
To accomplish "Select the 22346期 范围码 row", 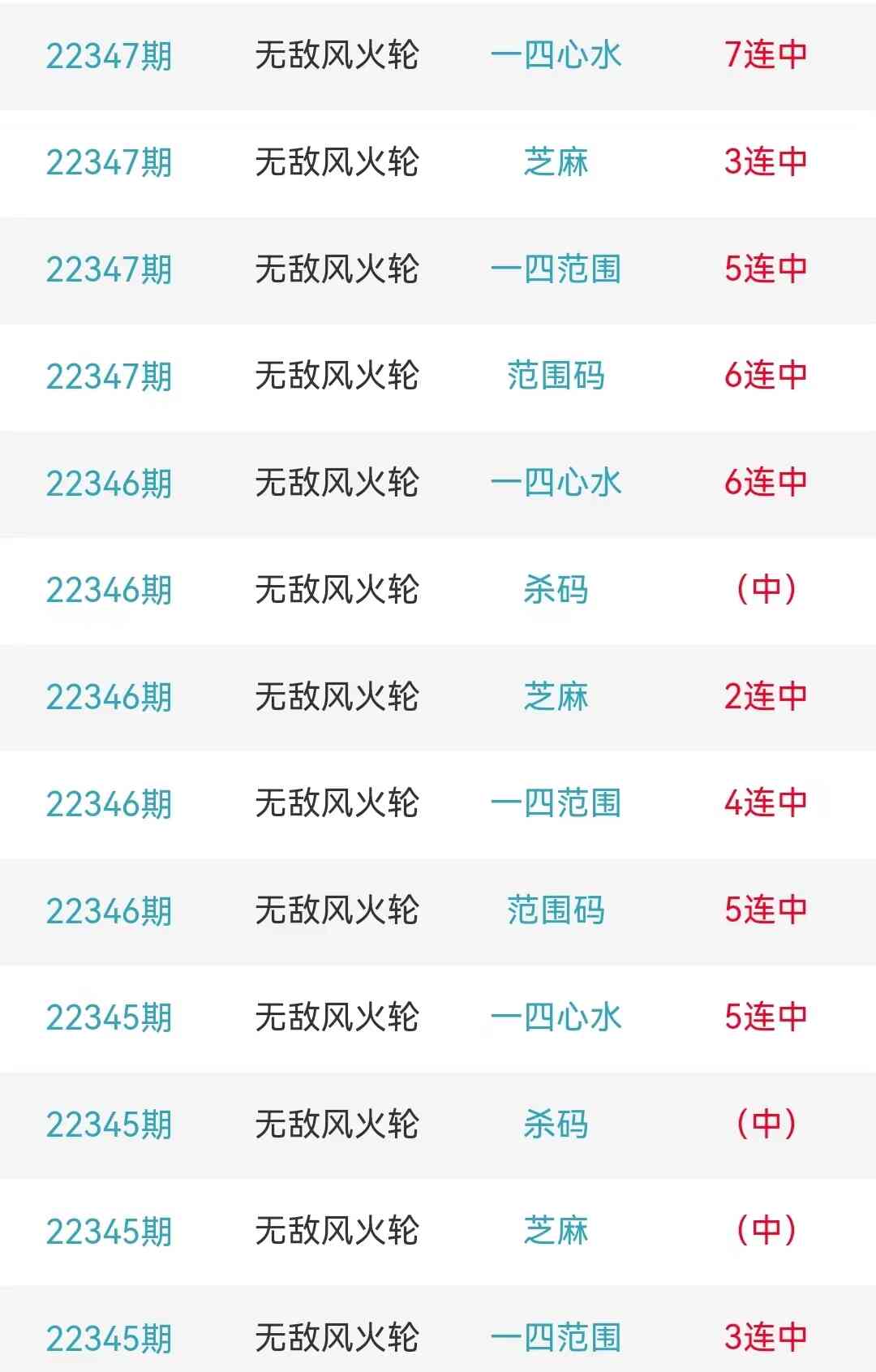I will [x=556, y=910].
